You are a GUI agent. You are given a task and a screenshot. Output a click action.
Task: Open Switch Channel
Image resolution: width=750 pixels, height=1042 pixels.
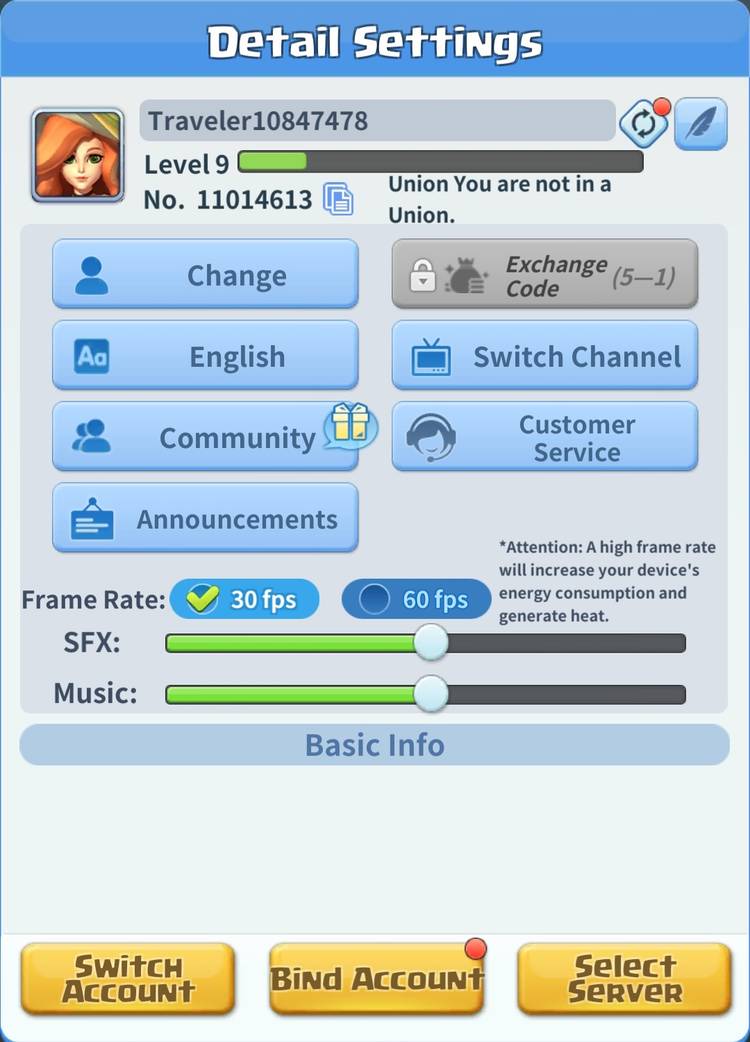click(x=544, y=356)
